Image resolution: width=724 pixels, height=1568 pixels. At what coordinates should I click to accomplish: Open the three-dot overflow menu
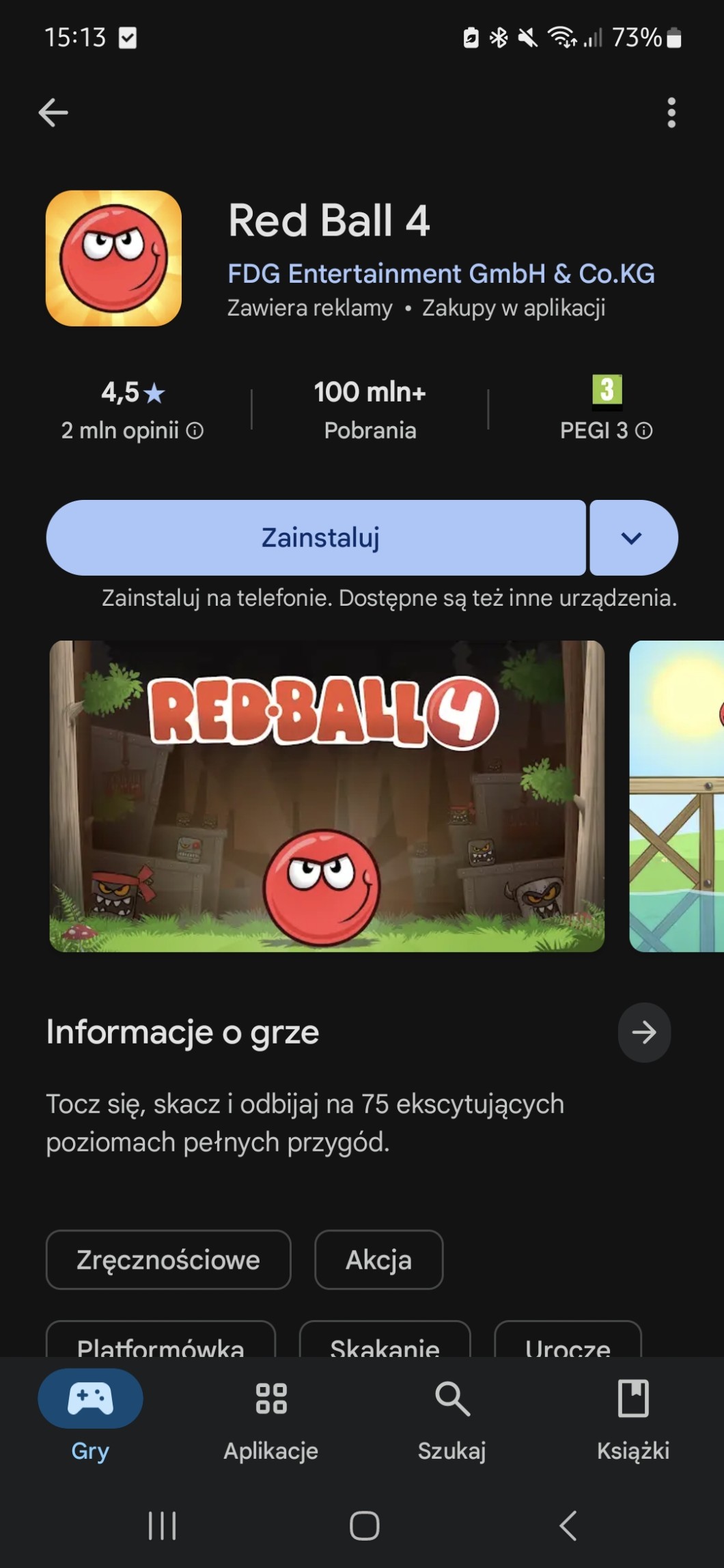(x=671, y=113)
